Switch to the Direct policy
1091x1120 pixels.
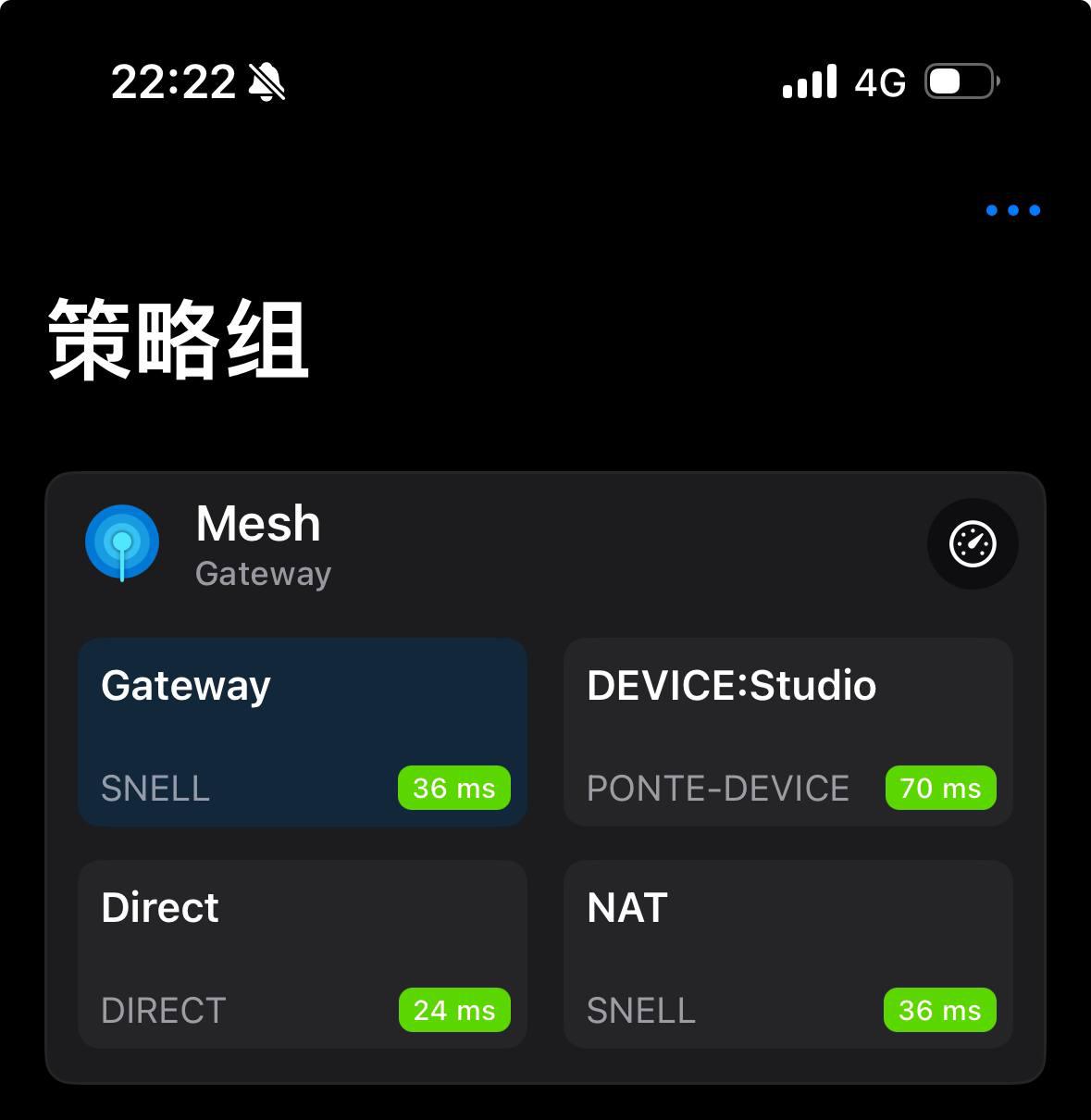pyautogui.click(x=302, y=953)
